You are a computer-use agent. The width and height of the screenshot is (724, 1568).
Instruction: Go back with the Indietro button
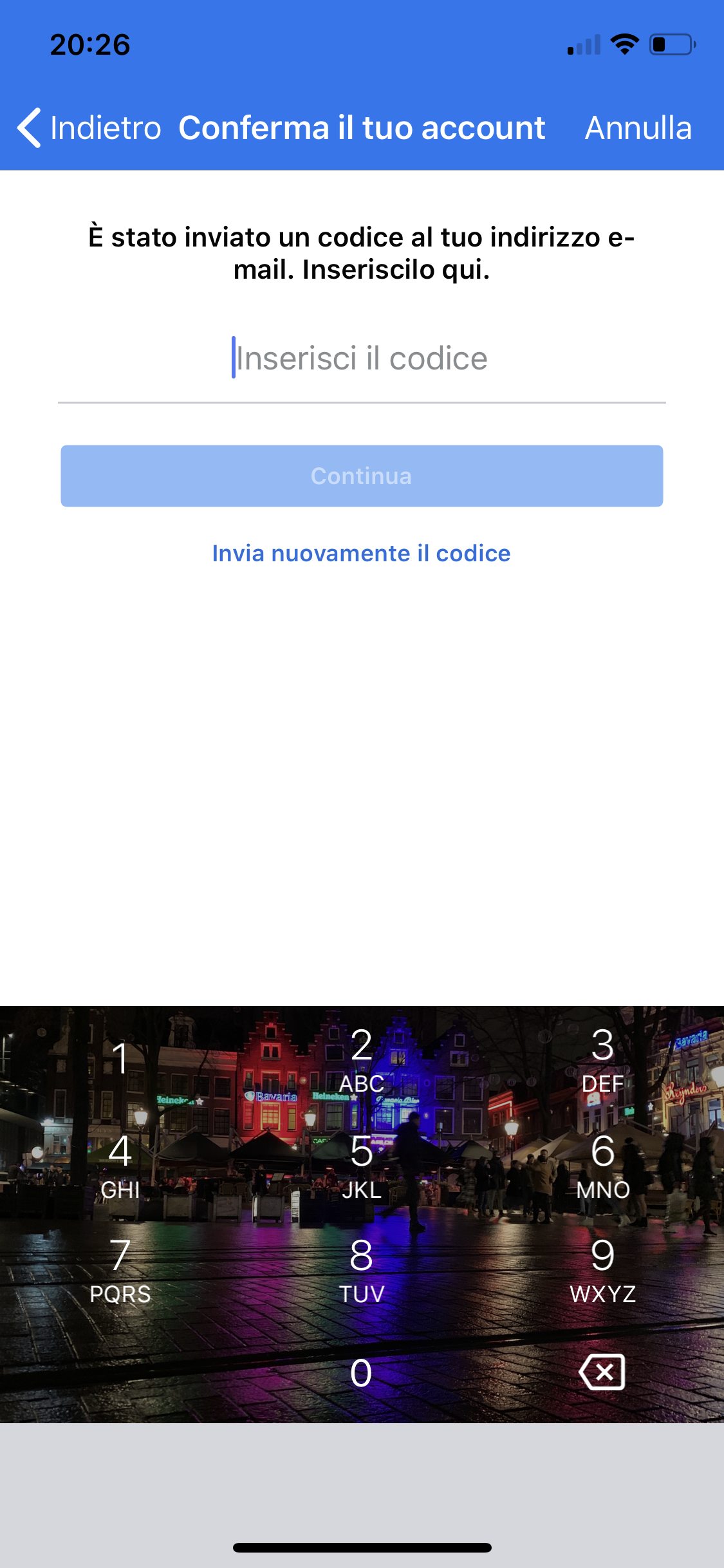tap(90, 127)
